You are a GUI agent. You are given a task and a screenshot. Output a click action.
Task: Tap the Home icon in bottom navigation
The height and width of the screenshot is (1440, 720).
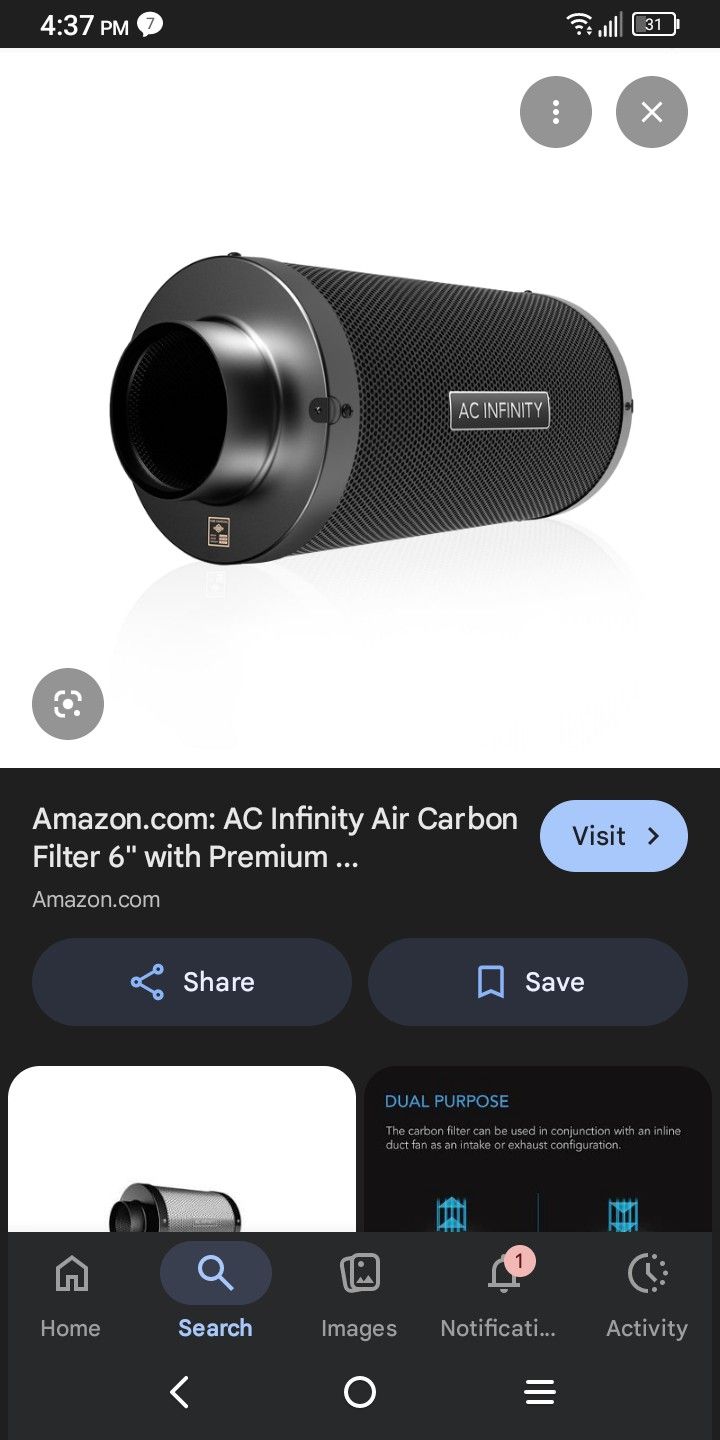coord(69,1274)
